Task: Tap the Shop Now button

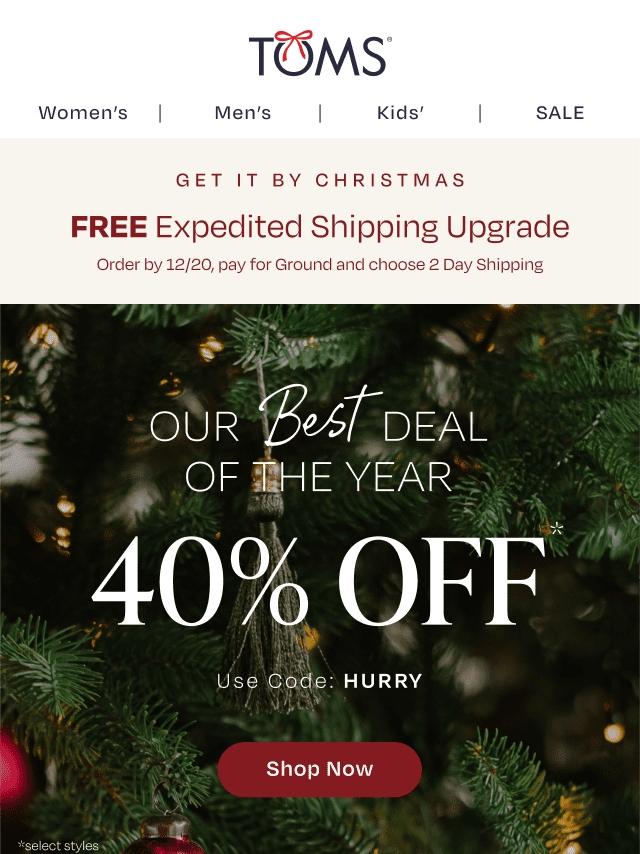Action: tap(320, 769)
